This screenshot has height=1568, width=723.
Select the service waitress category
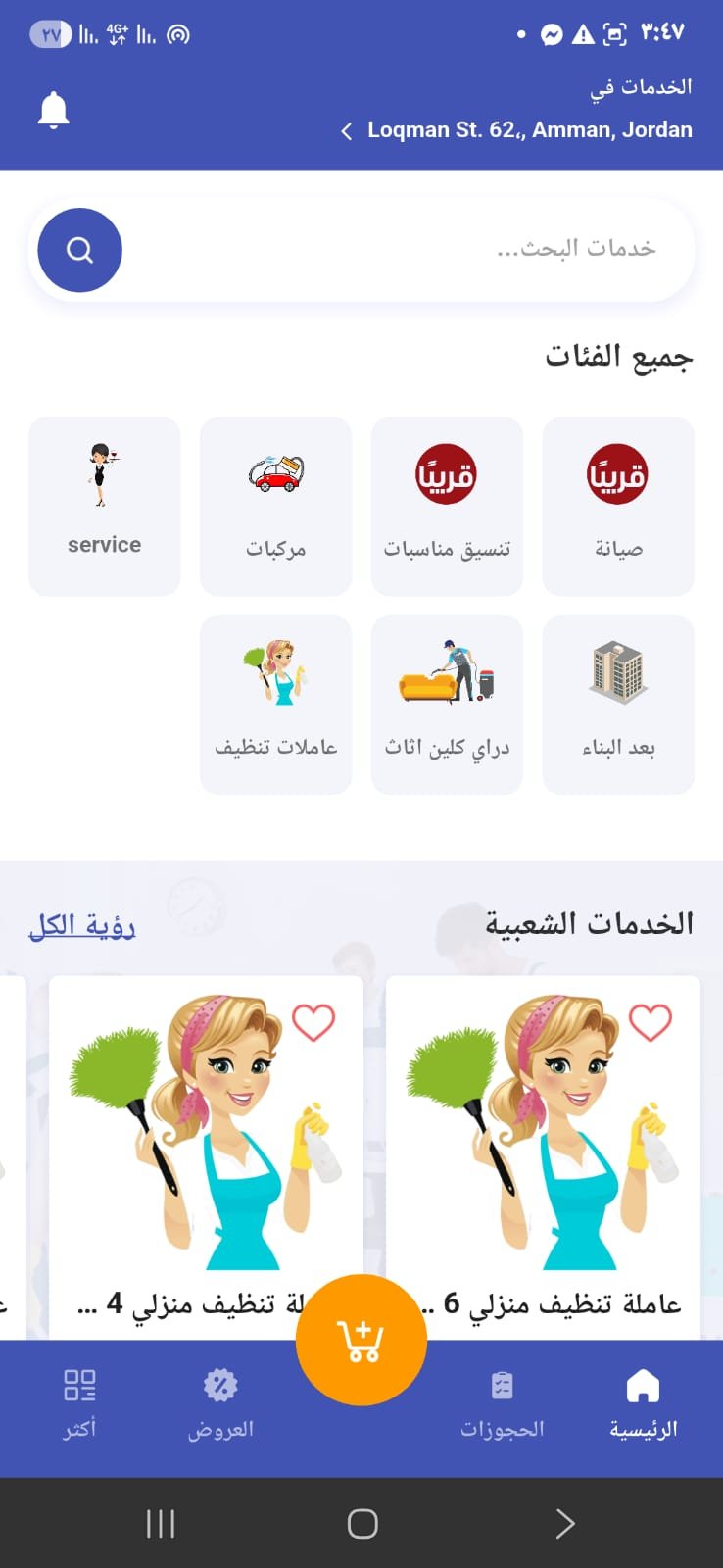[x=104, y=505]
